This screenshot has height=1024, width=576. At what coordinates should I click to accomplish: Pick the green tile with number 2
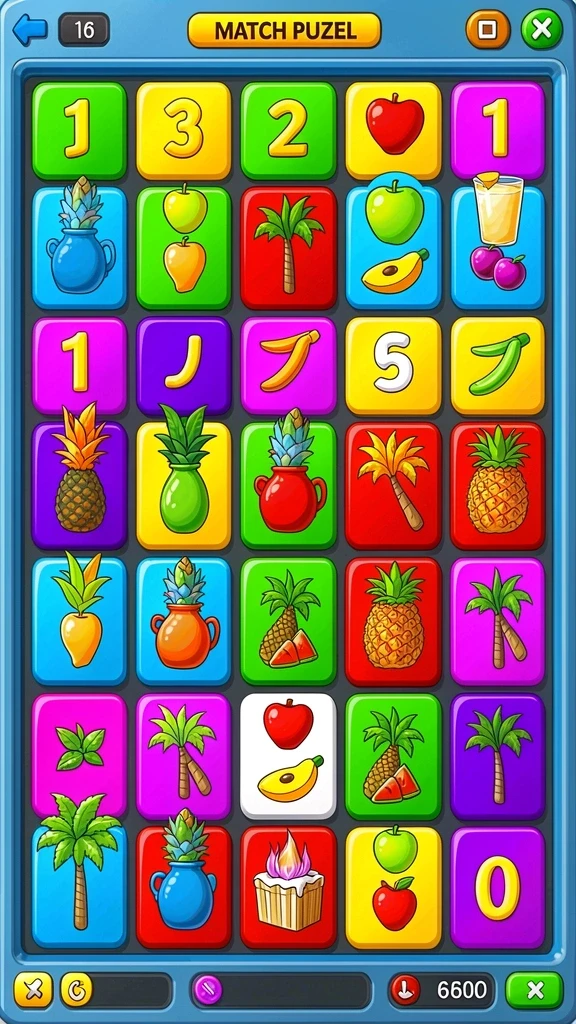point(288,131)
